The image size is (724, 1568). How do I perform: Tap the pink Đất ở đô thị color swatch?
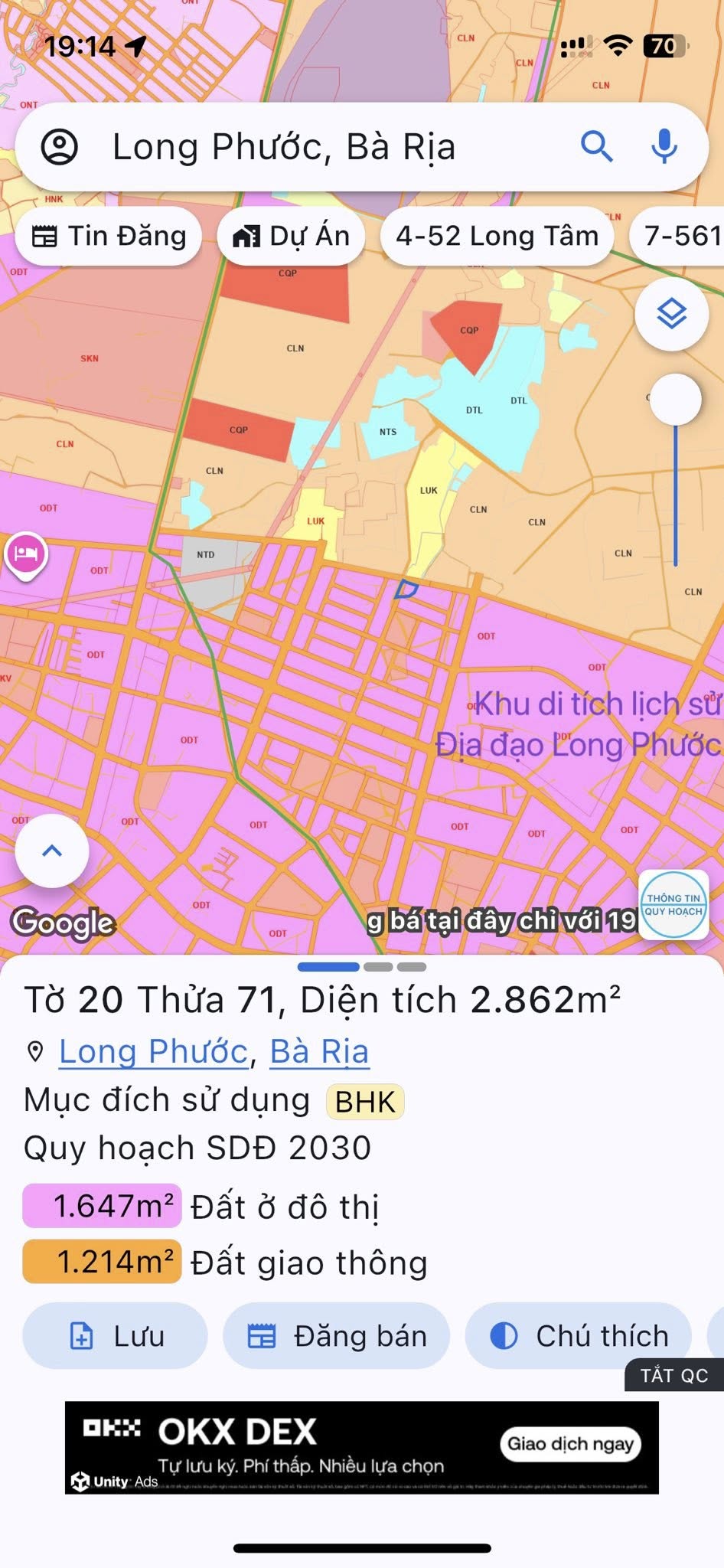pos(102,1205)
